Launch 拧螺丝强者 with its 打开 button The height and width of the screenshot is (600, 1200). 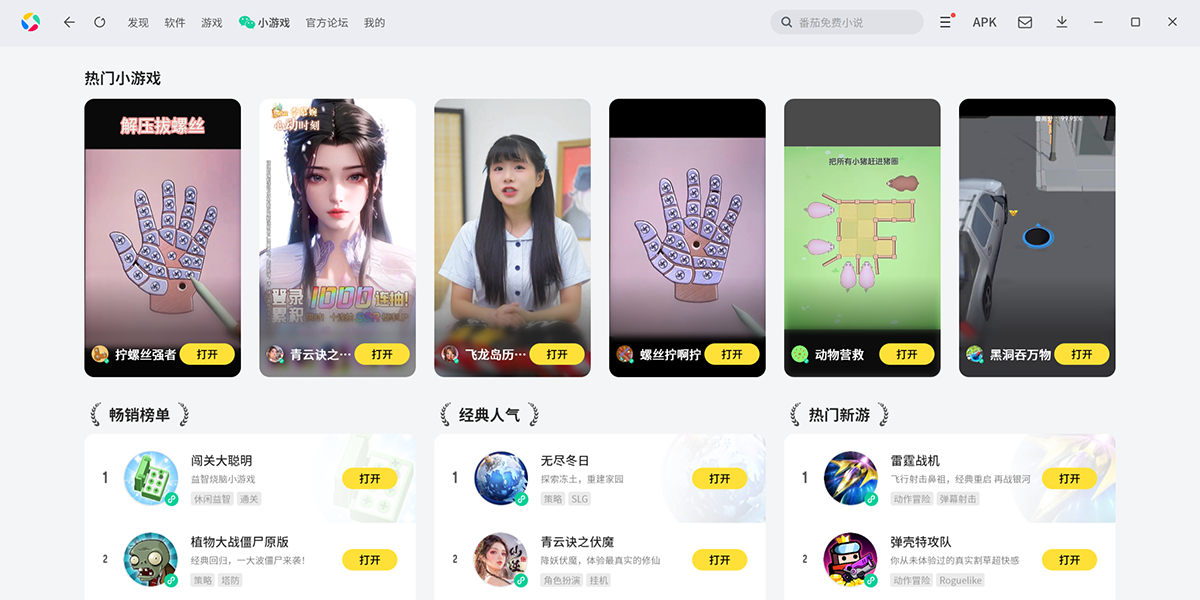pos(207,354)
